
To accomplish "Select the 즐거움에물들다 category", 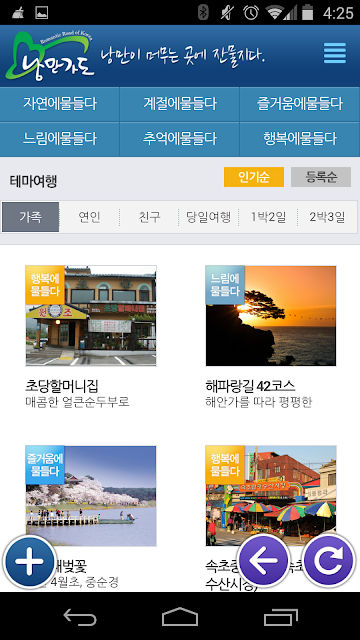I will tap(300, 104).
